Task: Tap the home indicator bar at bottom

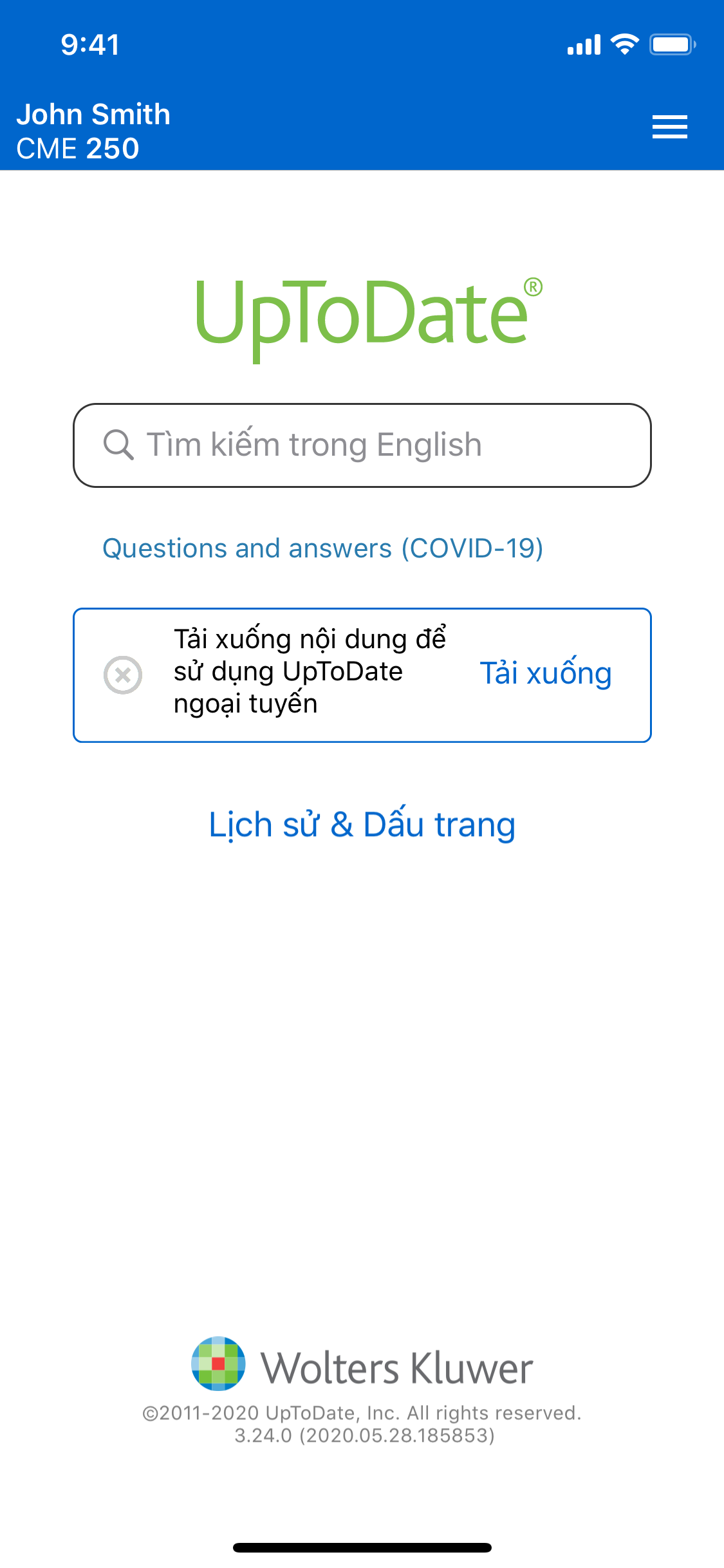Action: pos(362,1548)
